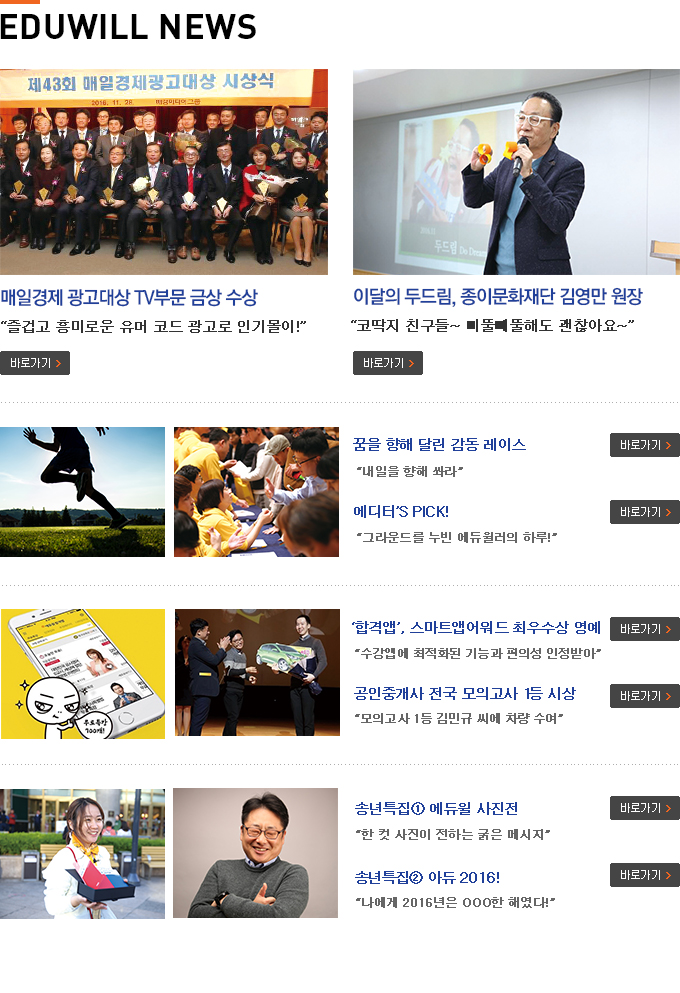Viewport: 680px width, 993px height.
Task: Open 바로가기 for 꿈을 향해 달린 감동 레이스
Action: pos(644,445)
